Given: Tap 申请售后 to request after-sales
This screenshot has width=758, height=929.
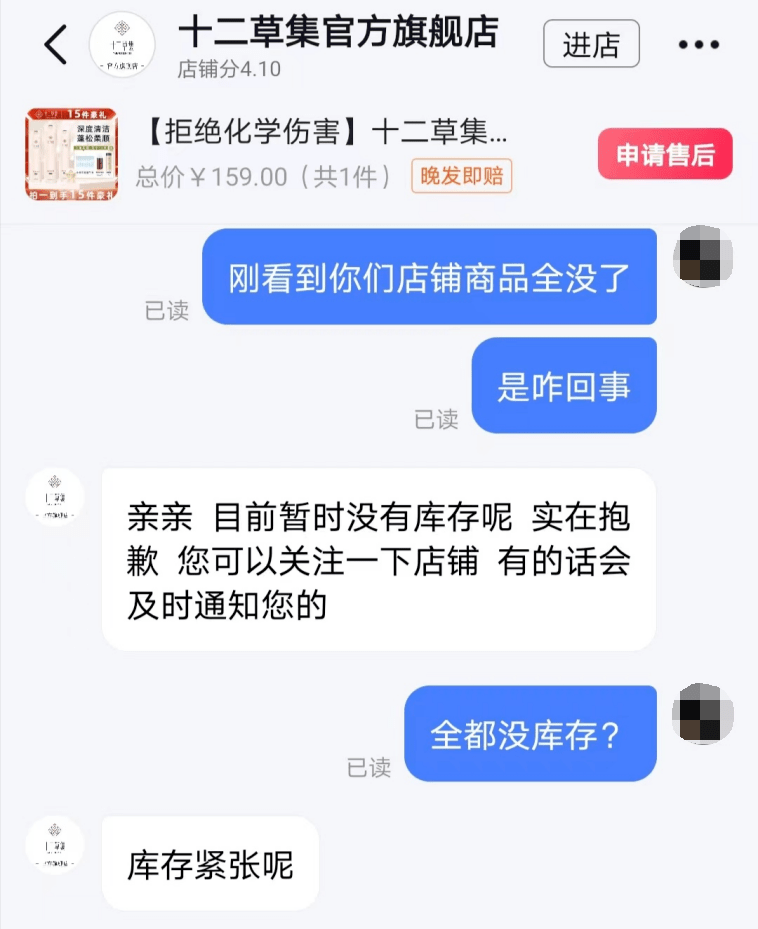Looking at the screenshot, I should point(665,155).
